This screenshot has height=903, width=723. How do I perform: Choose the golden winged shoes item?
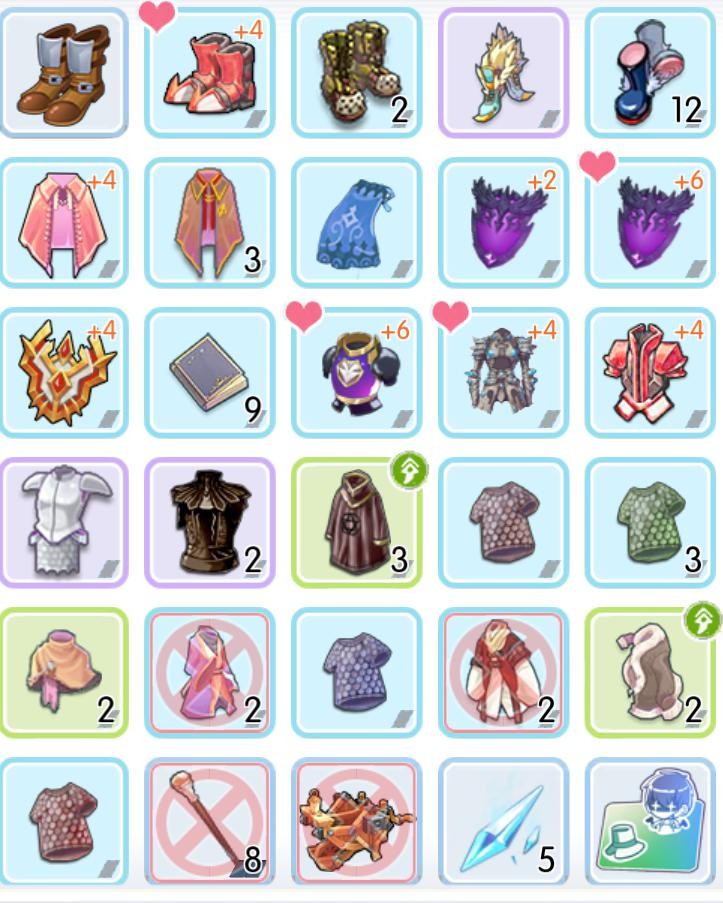click(503, 72)
